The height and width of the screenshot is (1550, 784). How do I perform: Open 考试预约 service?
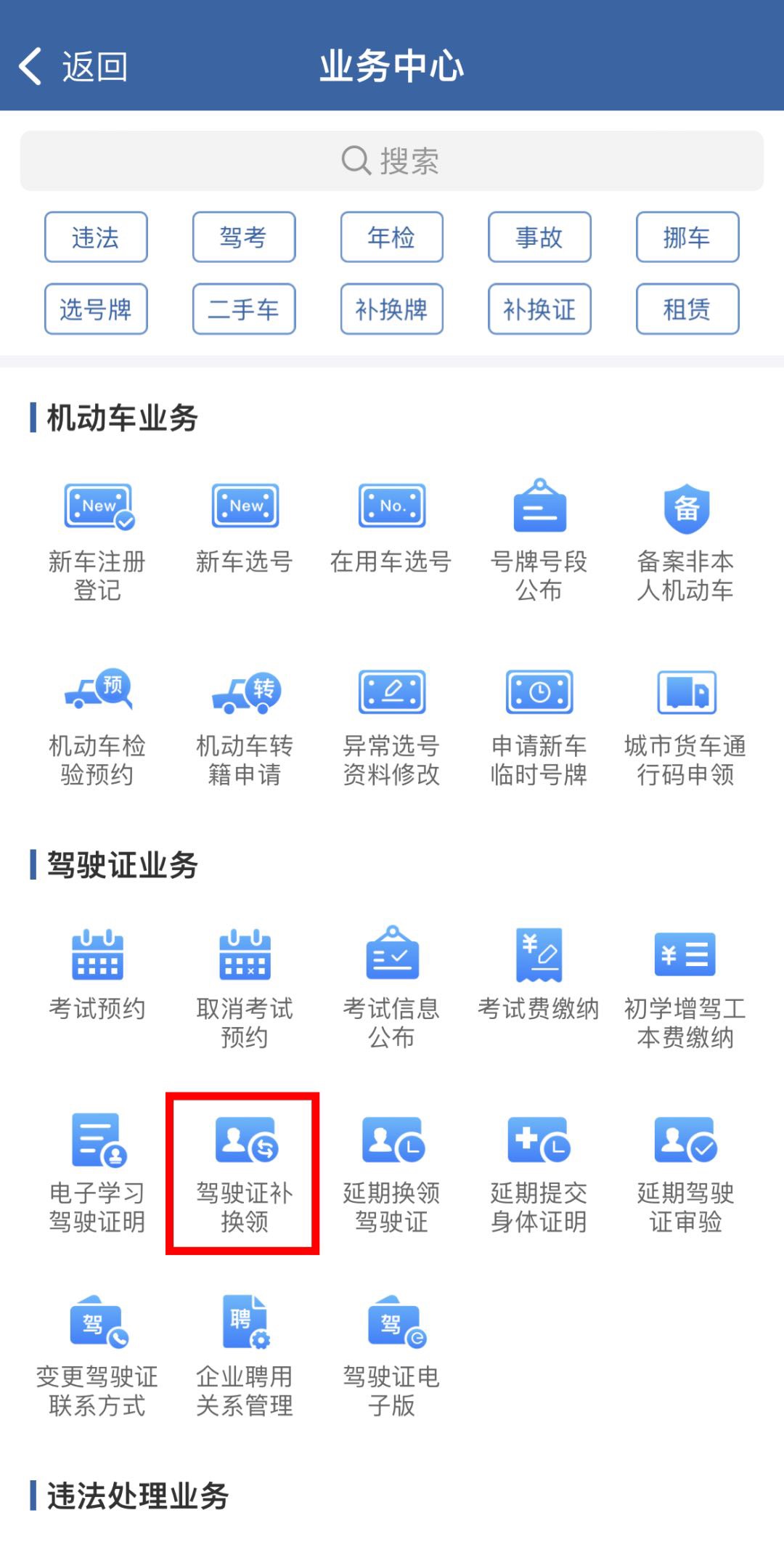click(97, 973)
